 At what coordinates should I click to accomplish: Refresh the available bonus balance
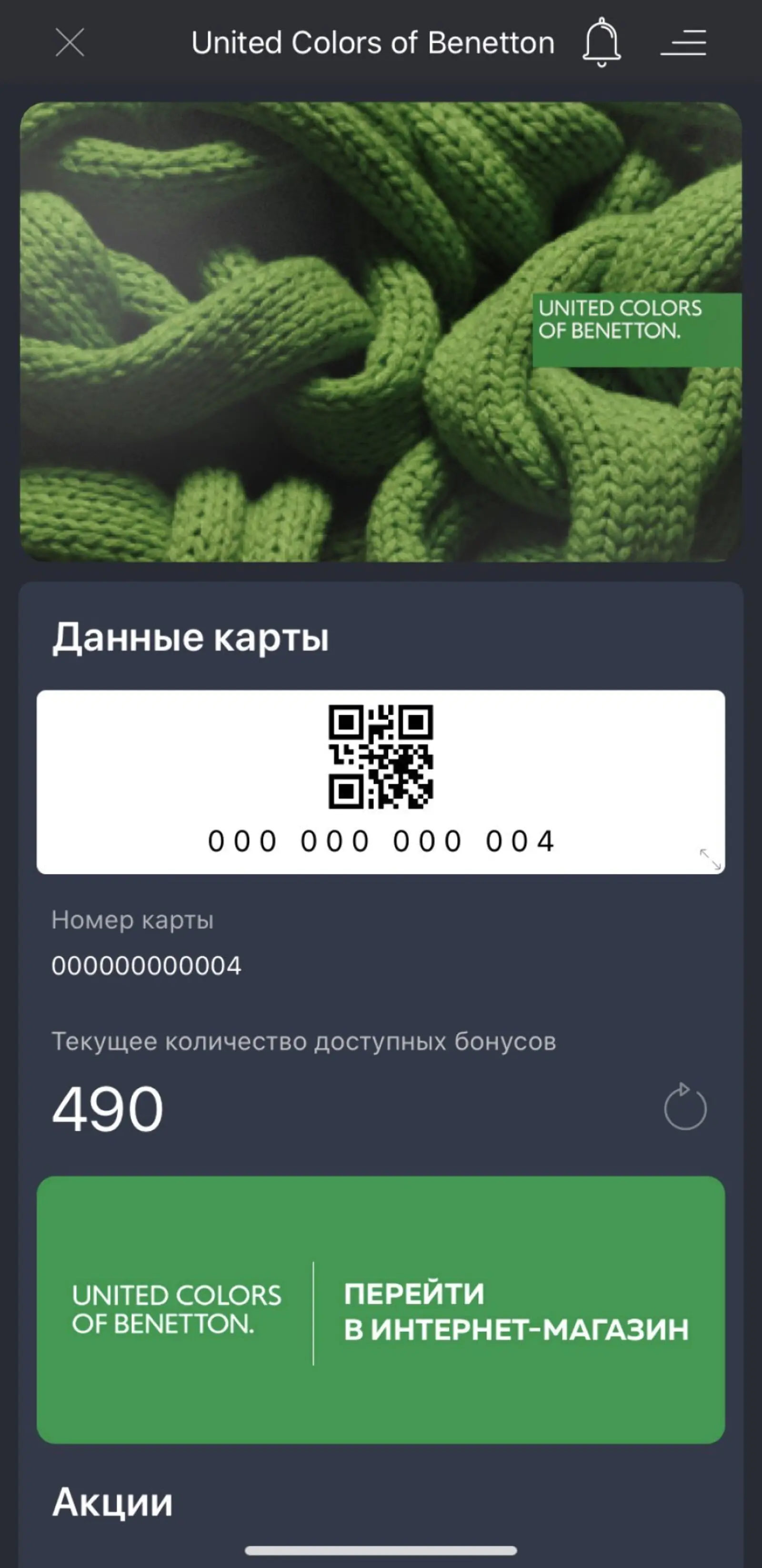click(685, 1106)
